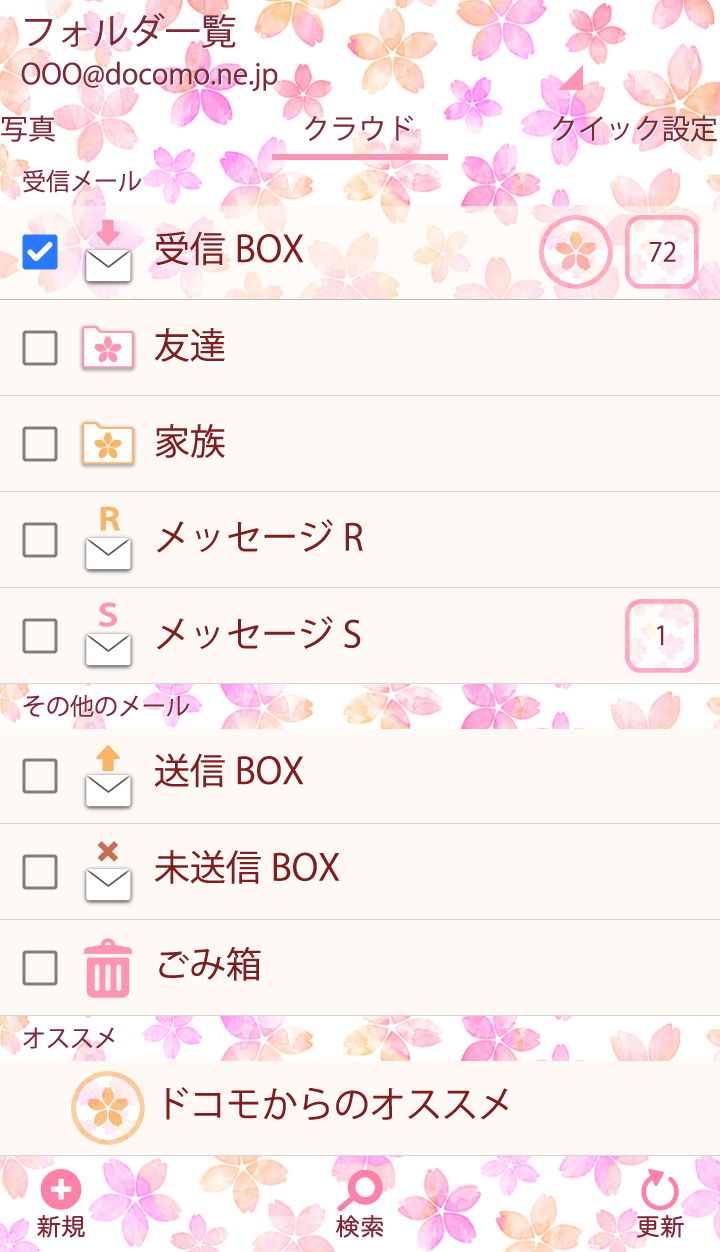720x1252 pixels.
Task: Open ドコモからのオススメ
Action: [x=334, y=1105]
